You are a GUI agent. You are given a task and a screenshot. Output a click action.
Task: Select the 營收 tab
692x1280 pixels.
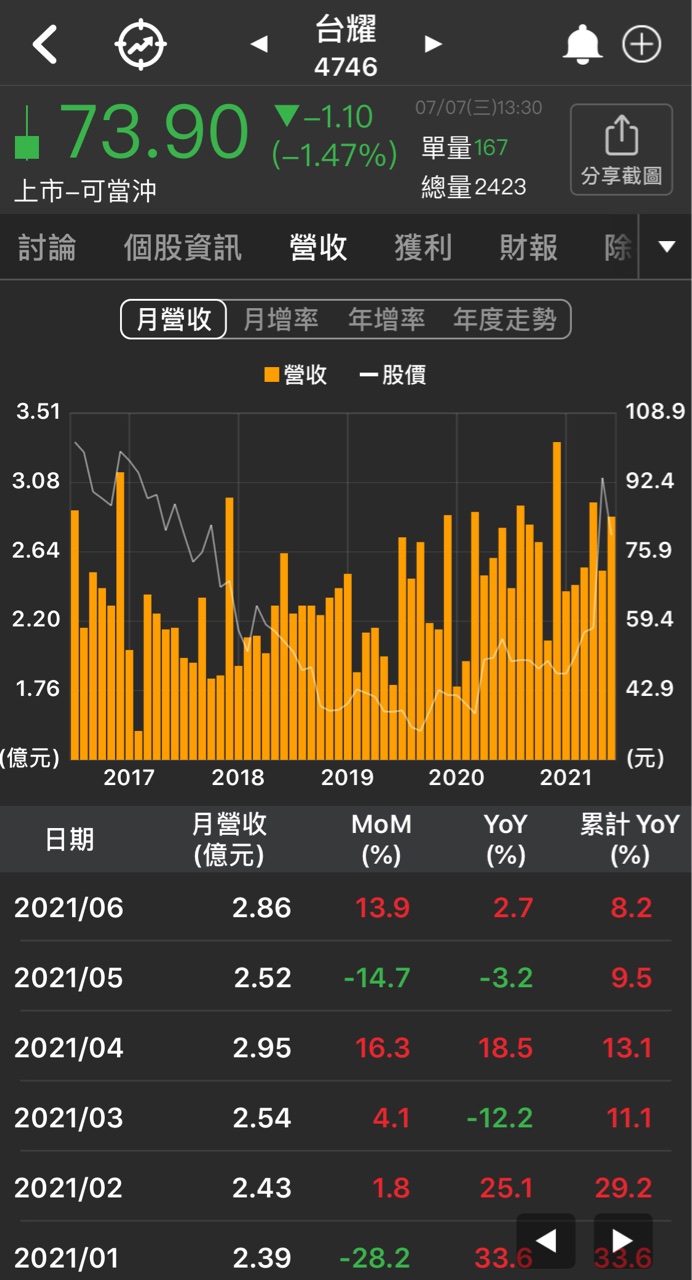coord(318,247)
